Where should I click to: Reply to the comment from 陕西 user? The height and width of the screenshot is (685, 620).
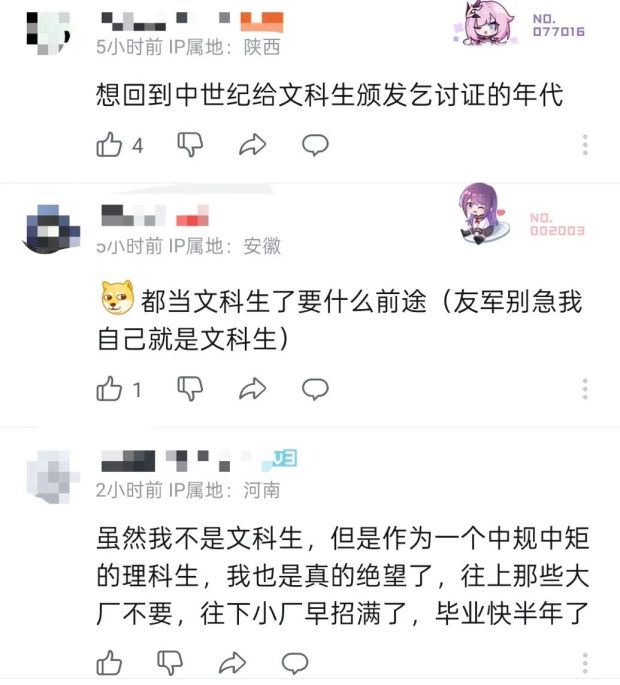[315, 146]
